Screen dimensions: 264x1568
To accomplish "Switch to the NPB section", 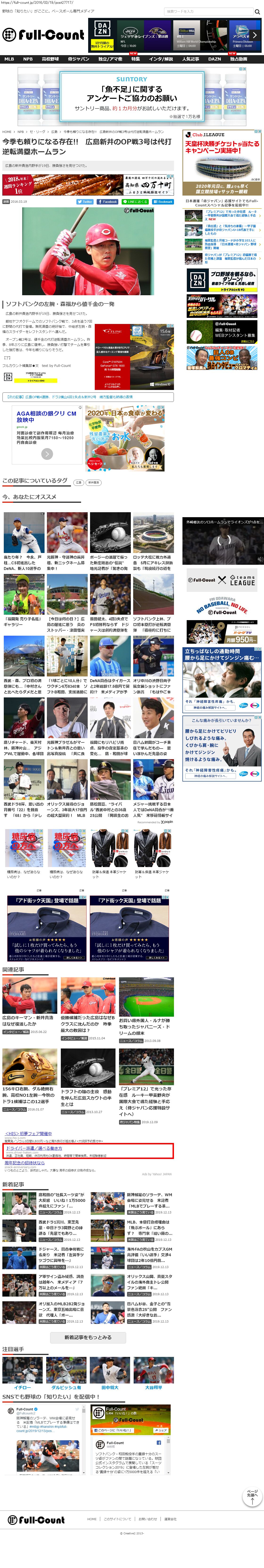I will (x=28, y=59).
